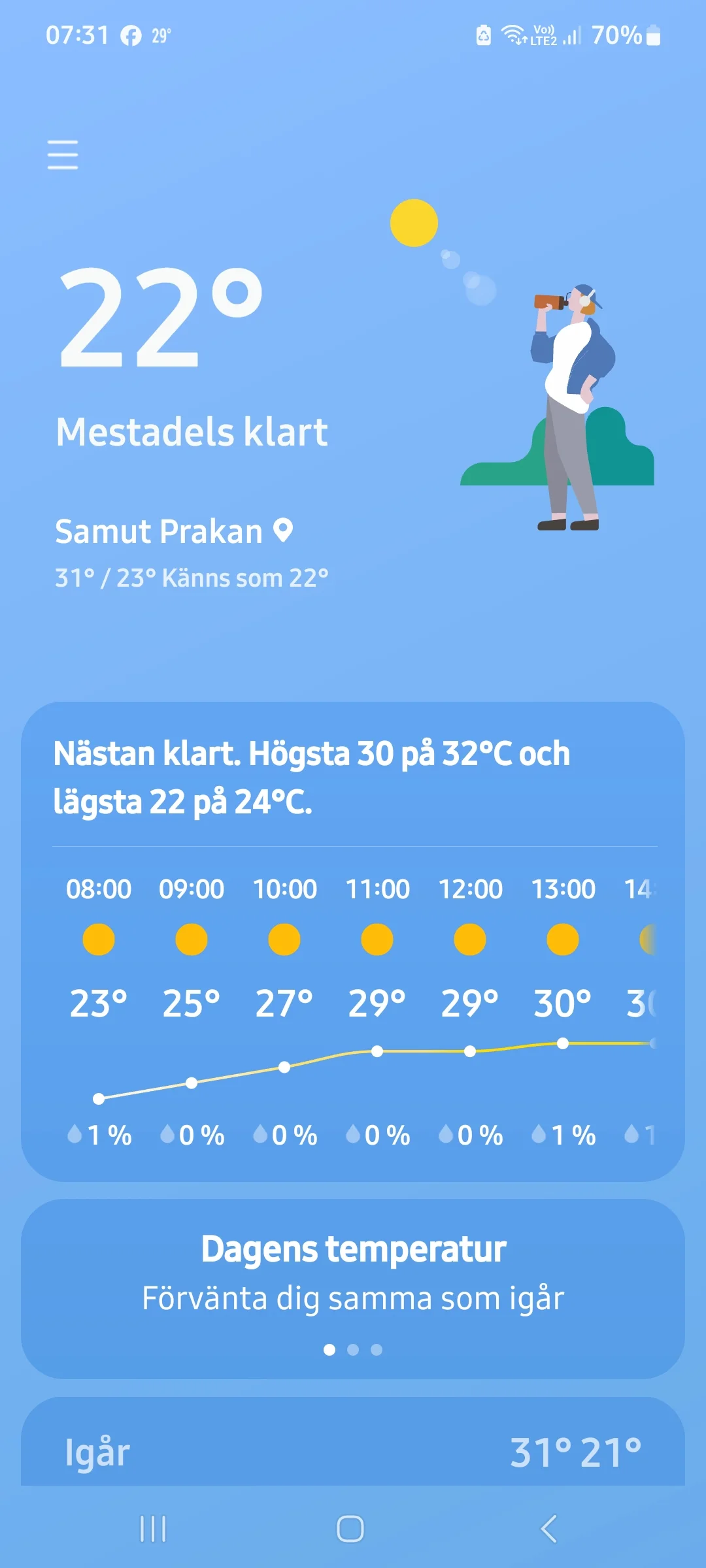Tap the location pin beside Samut Prakan
This screenshot has width=706, height=1568.
pyautogui.click(x=284, y=531)
